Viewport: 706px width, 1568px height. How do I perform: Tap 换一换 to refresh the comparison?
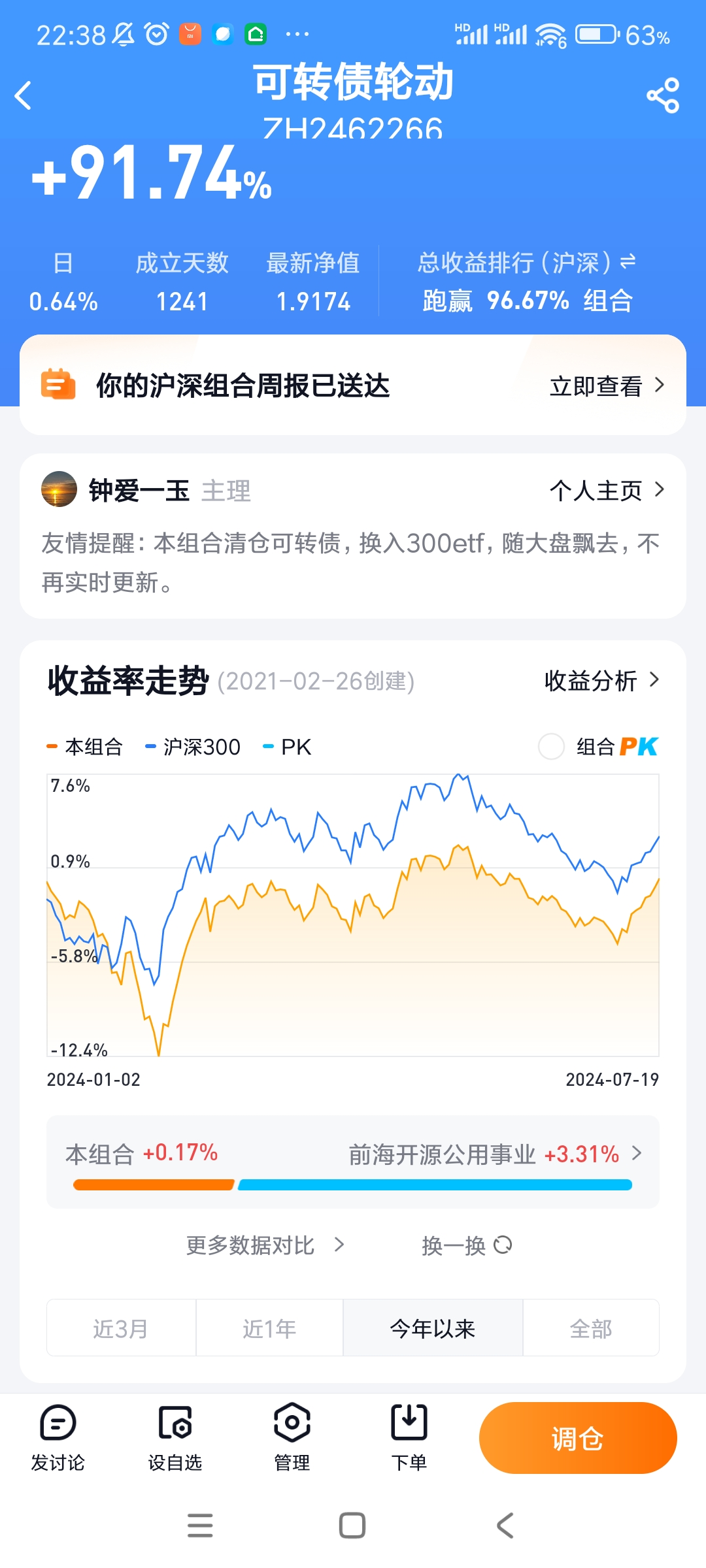pos(466,1245)
